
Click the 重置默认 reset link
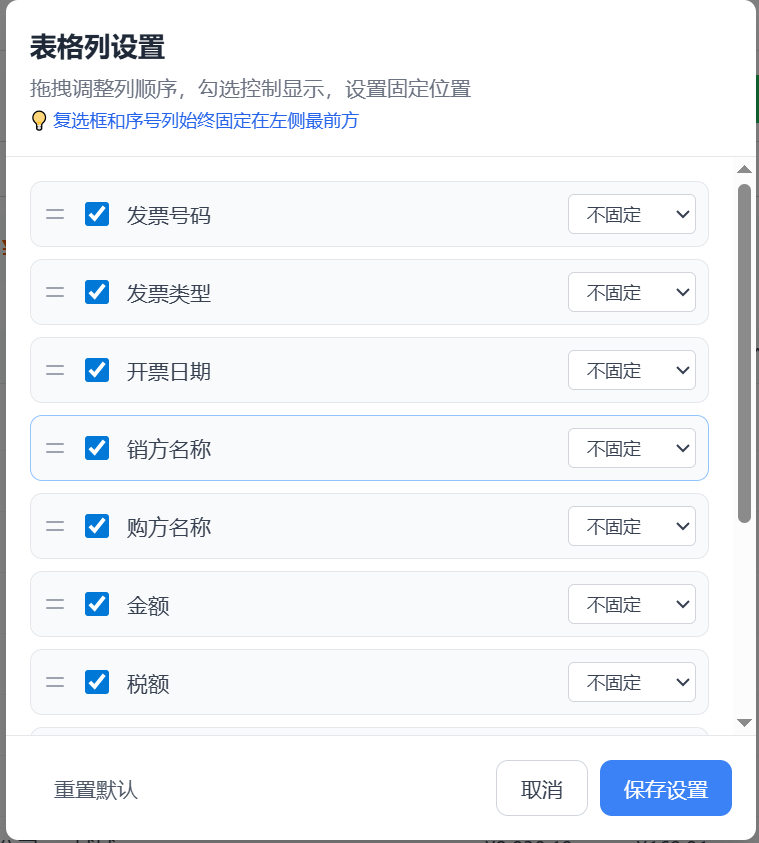(95, 790)
